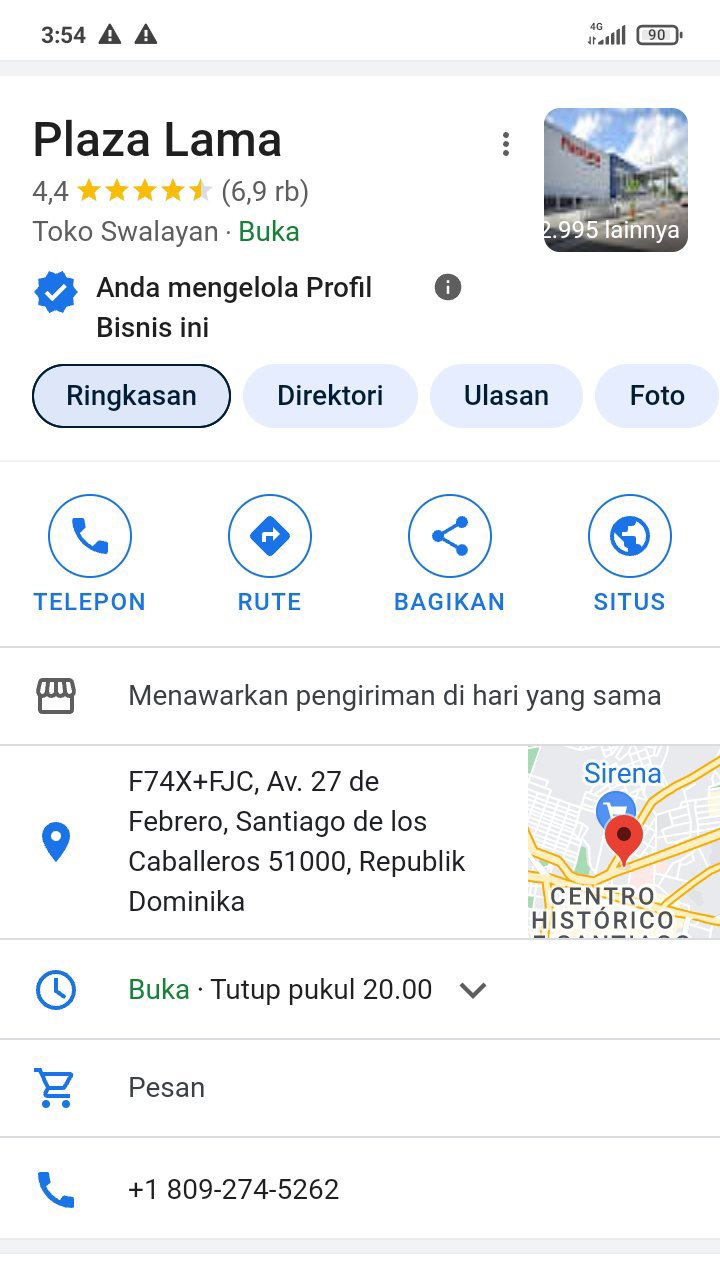Expand the opening hours chevron

(x=473, y=990)
